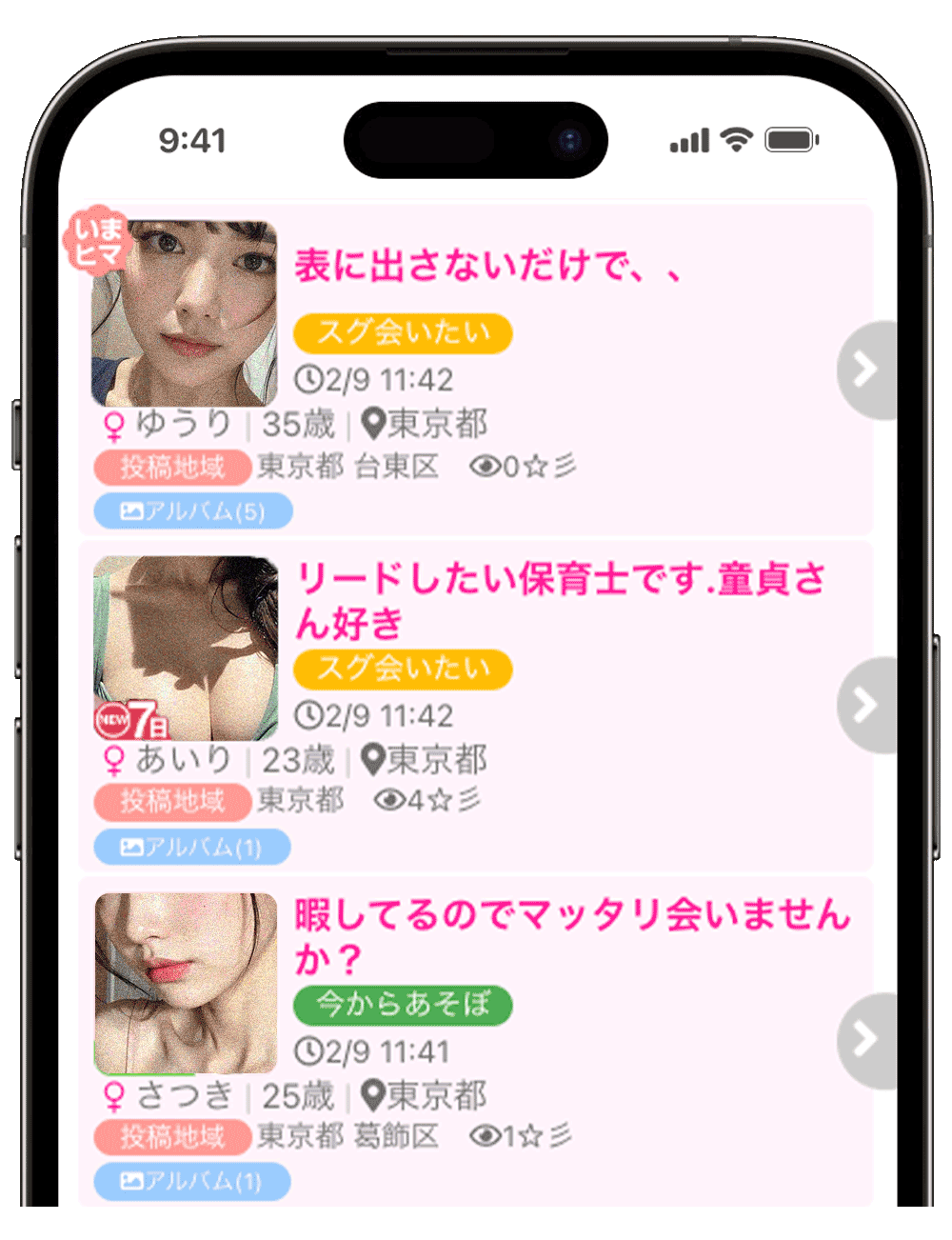Screen dimensions: 952x1240
Task: View さつき's アルバム(1)
Action: pos(191,1182)
